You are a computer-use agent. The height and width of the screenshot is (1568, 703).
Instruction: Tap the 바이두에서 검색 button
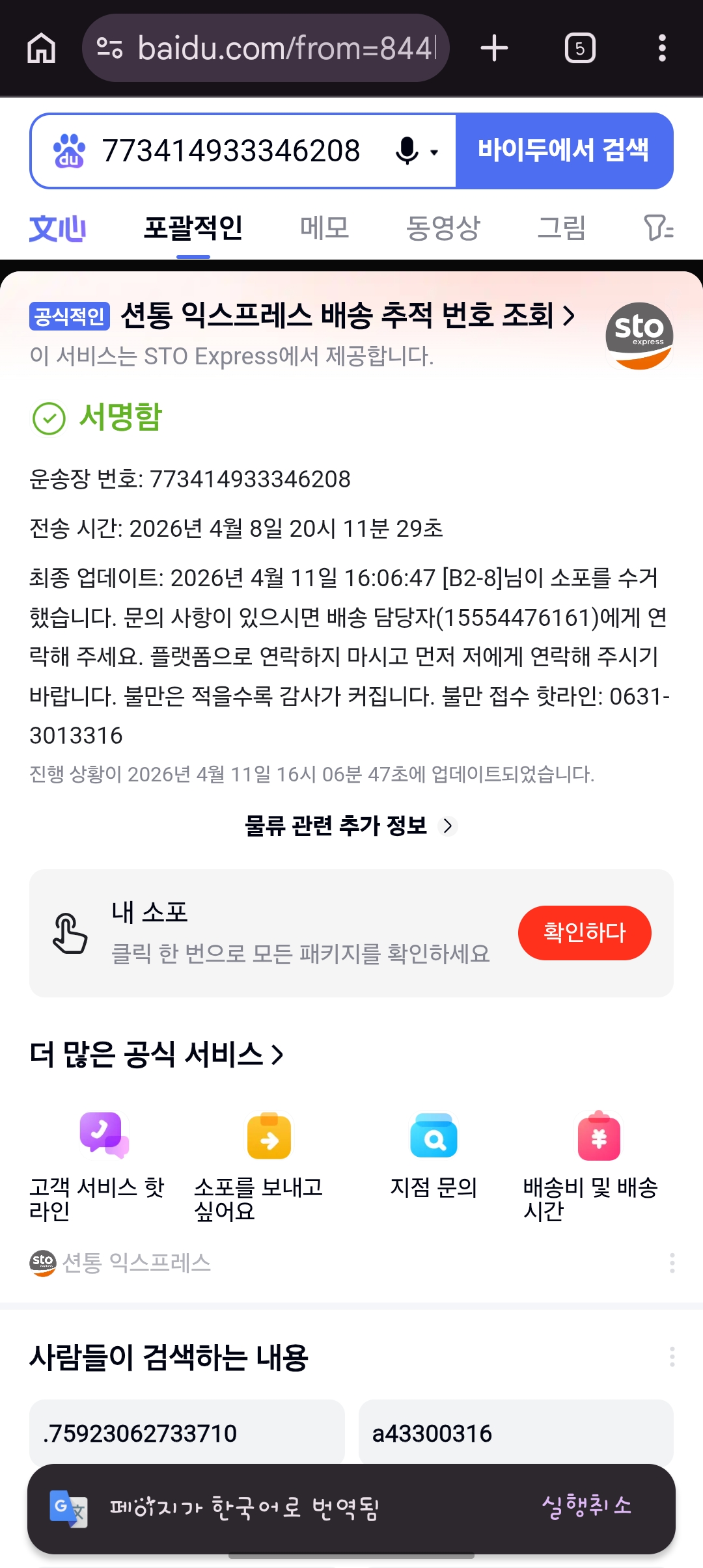coord(564,151)
